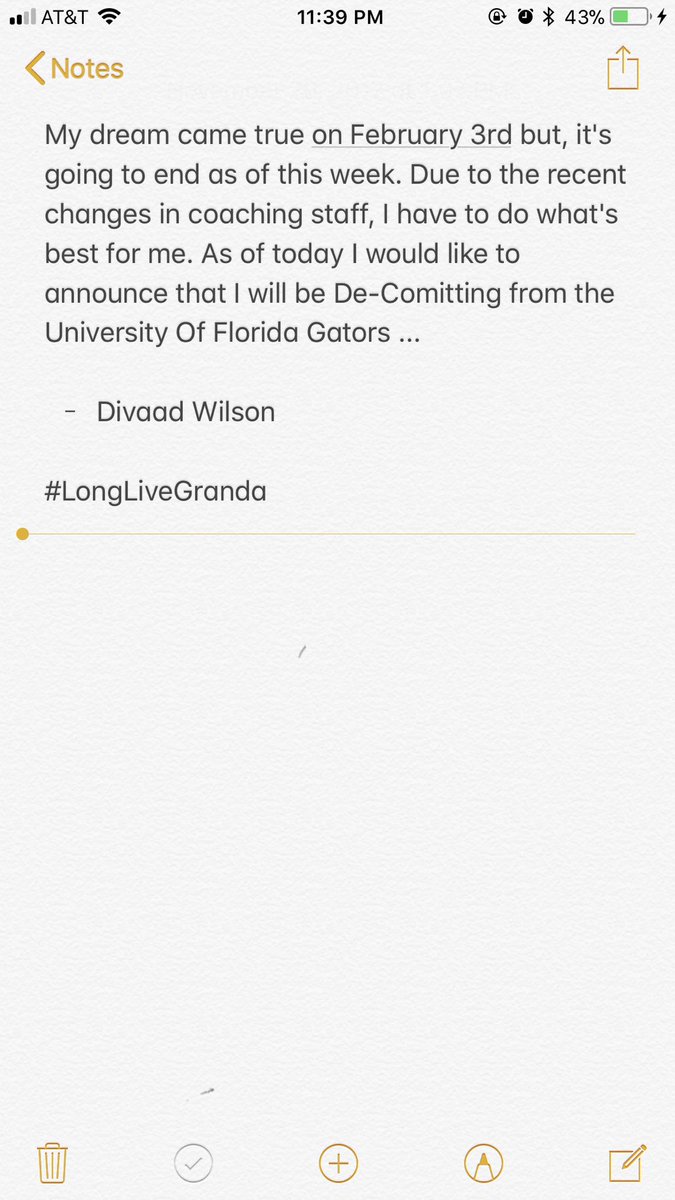Open the underlined February 3rd date link

[x=412, y=136]
